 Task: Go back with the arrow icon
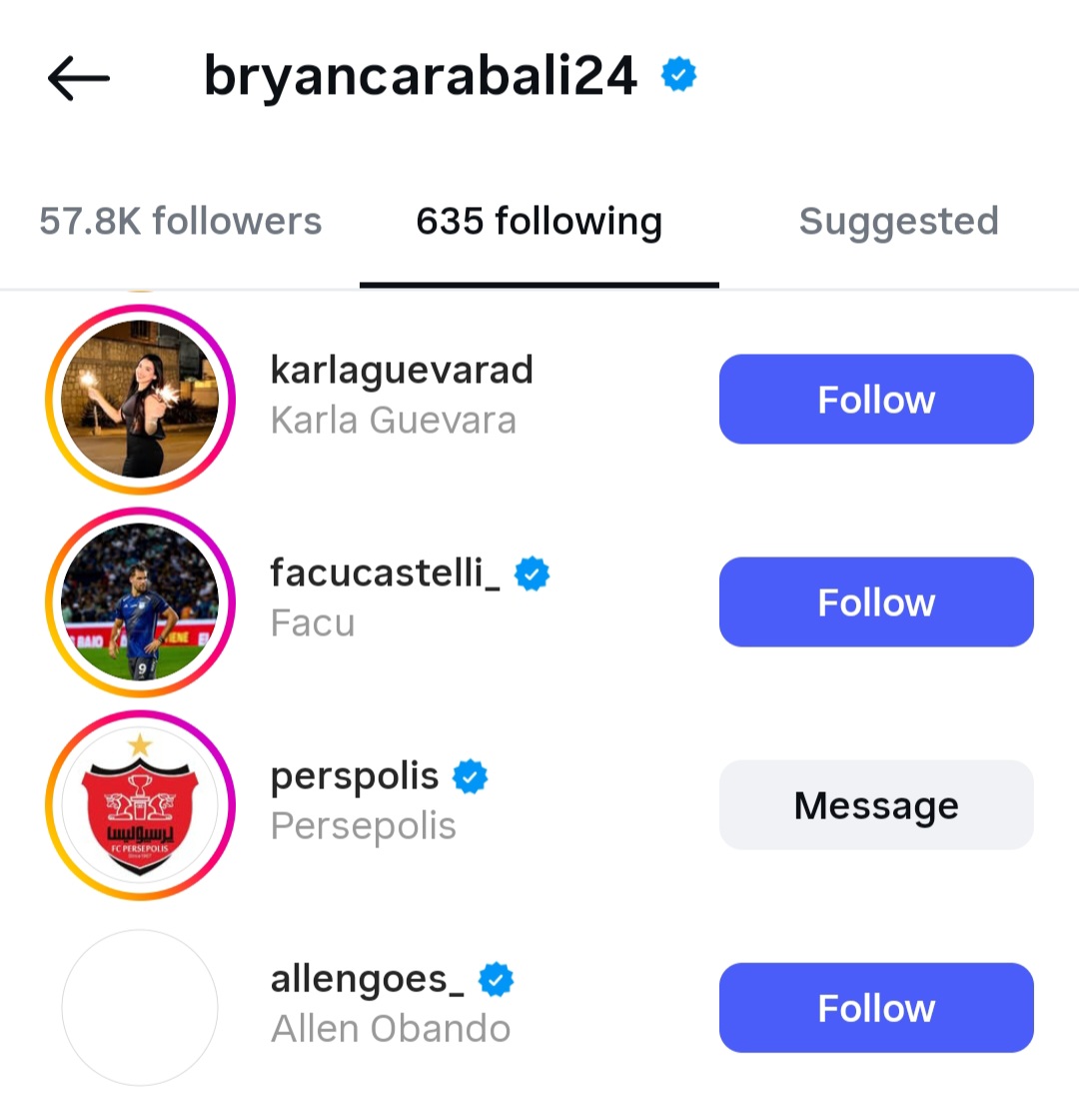click(x=78, y=78)
